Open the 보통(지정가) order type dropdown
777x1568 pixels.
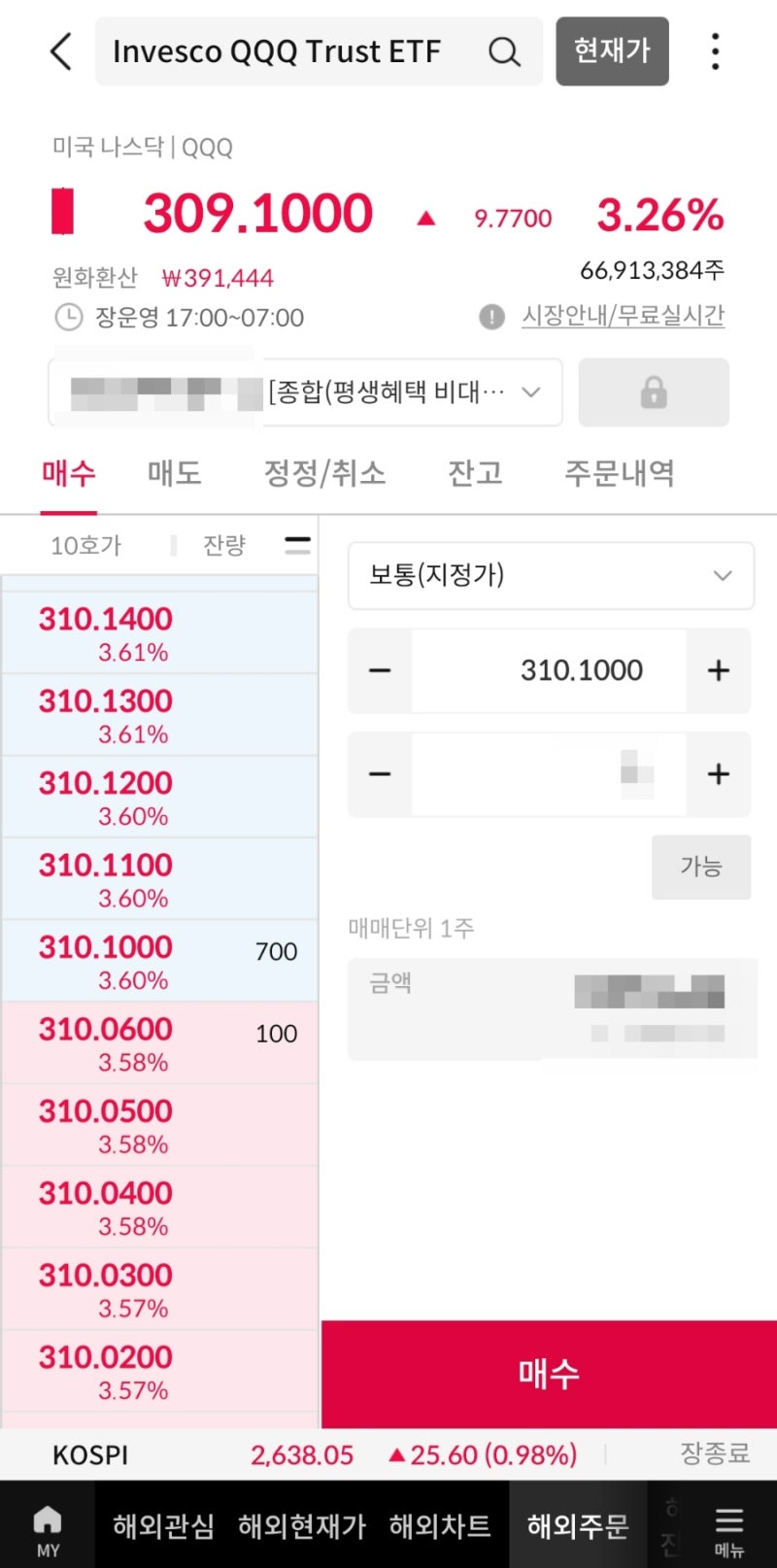pyautogui.click(x=551, y=575)
